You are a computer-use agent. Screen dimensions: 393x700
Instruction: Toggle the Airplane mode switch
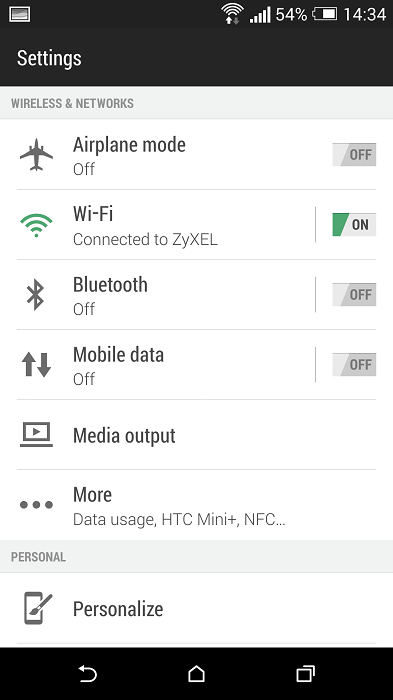354,154
